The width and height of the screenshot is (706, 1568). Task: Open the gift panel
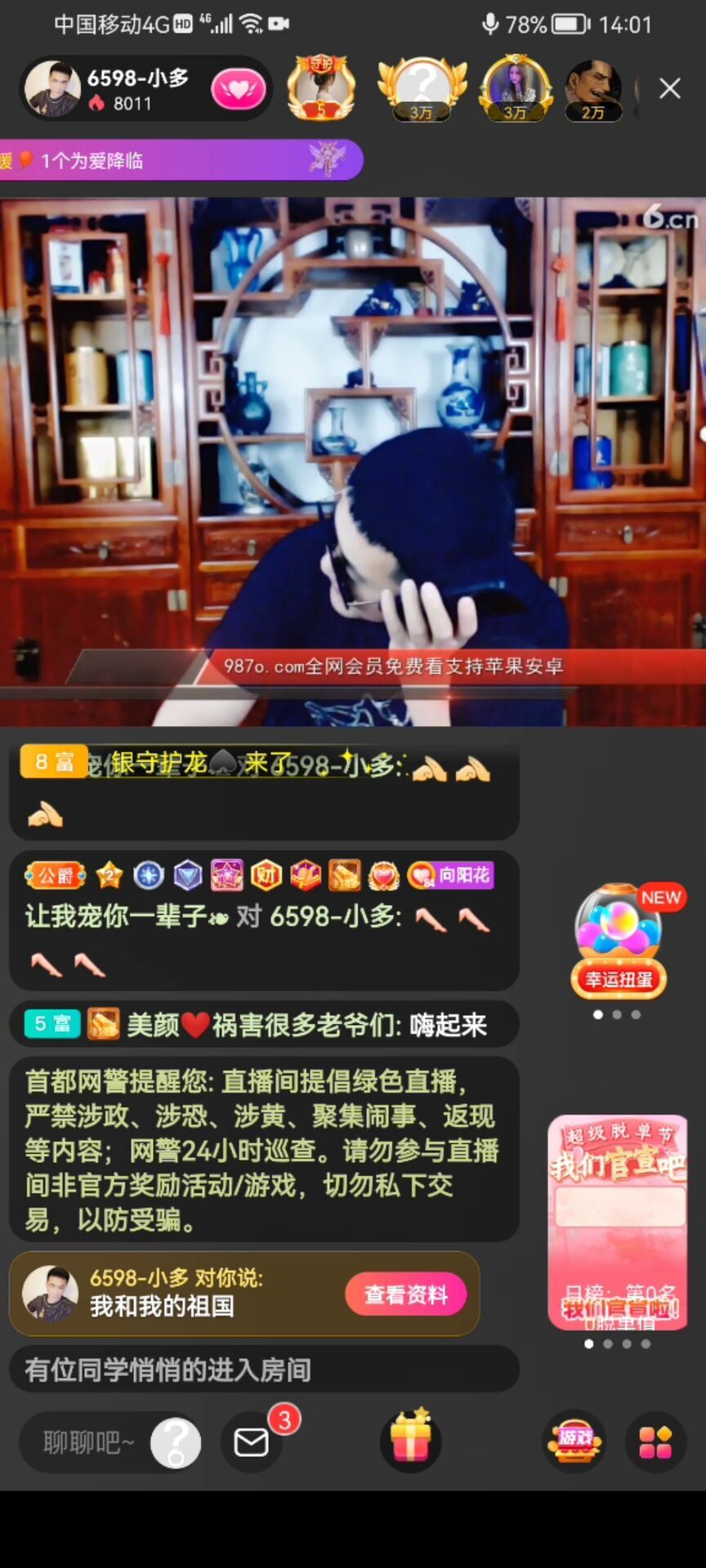click(x=410, y=1441)
